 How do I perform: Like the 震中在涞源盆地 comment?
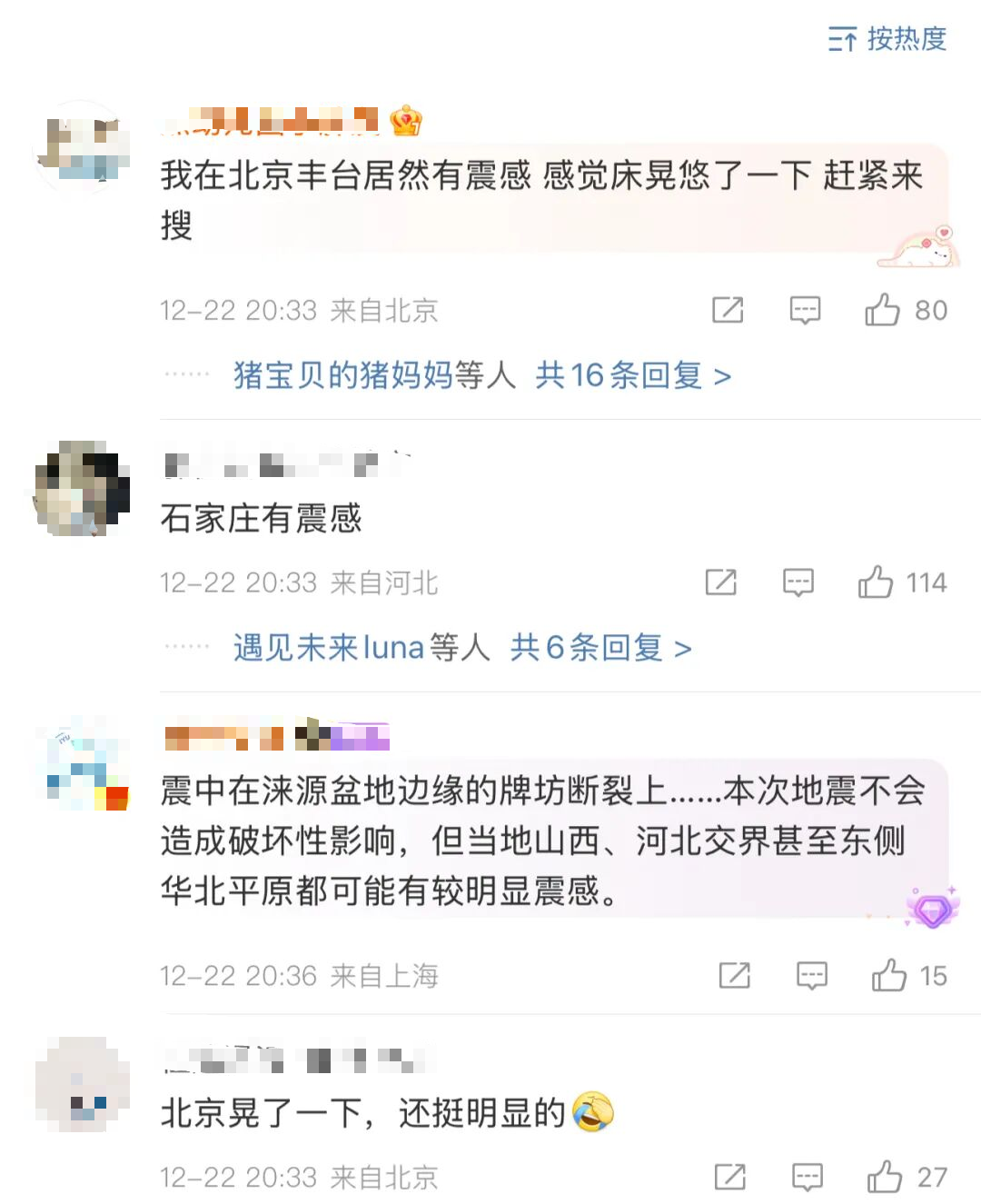889,976
